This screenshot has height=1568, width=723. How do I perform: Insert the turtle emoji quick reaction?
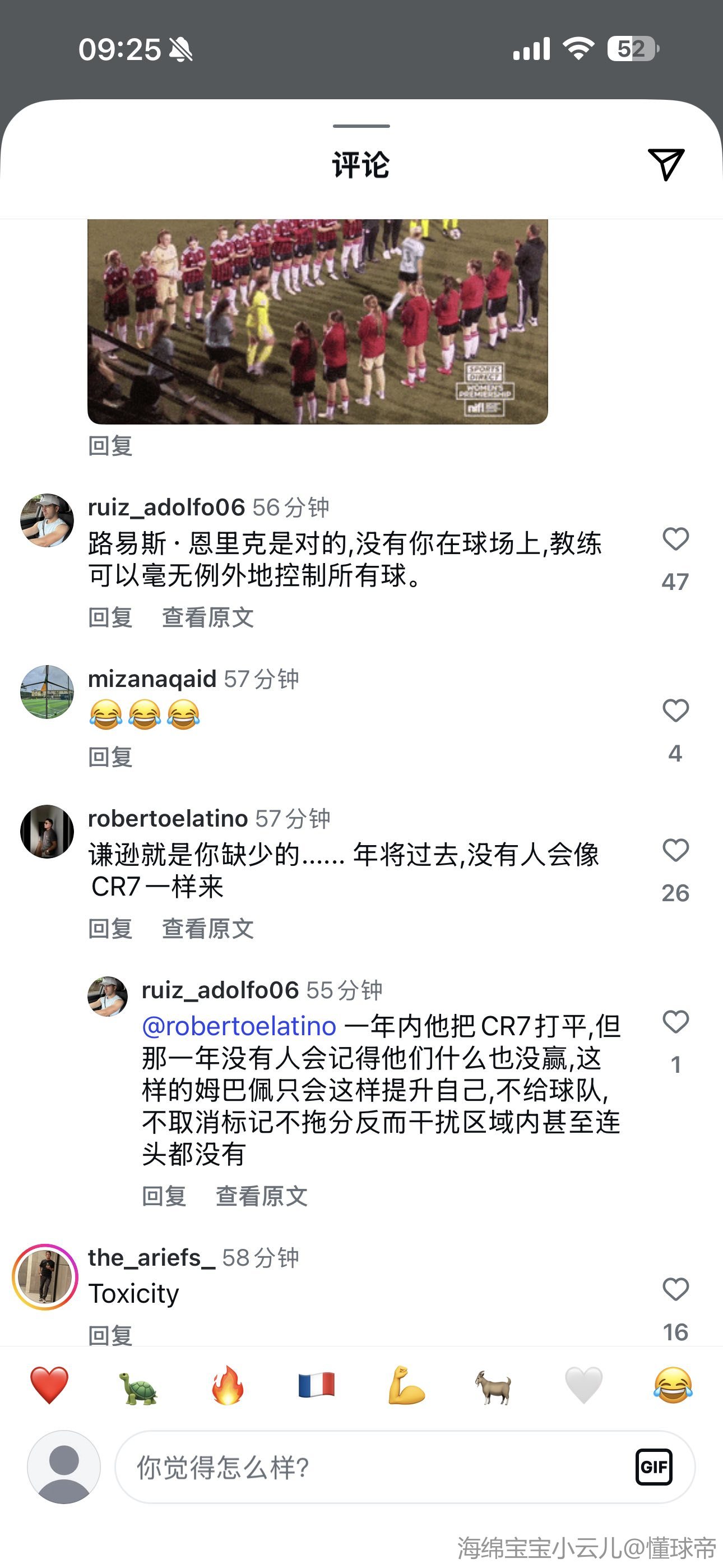click(x=138, y=1385)
